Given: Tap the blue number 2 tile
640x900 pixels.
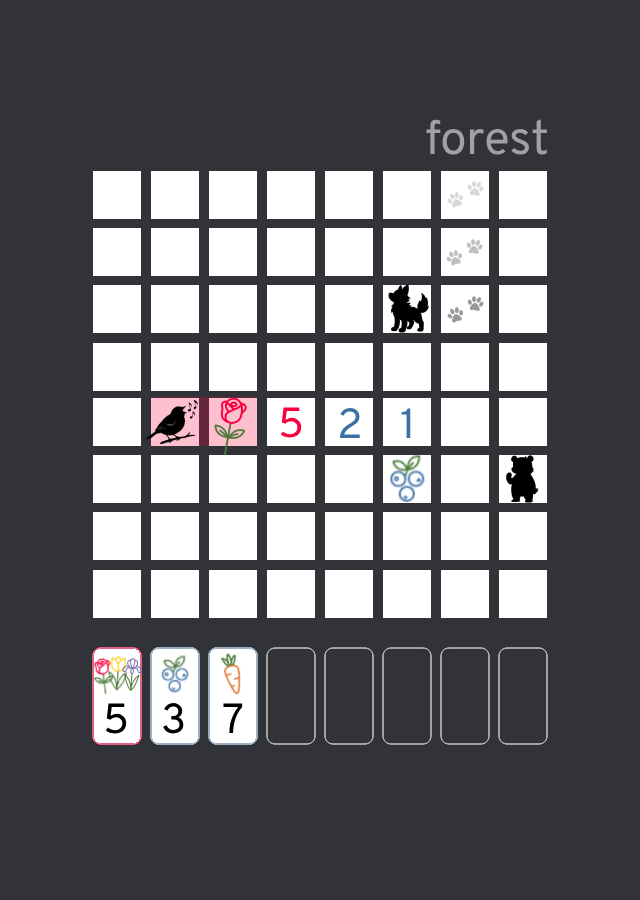Looking at the screenshot, I should (x=349, y=423).
